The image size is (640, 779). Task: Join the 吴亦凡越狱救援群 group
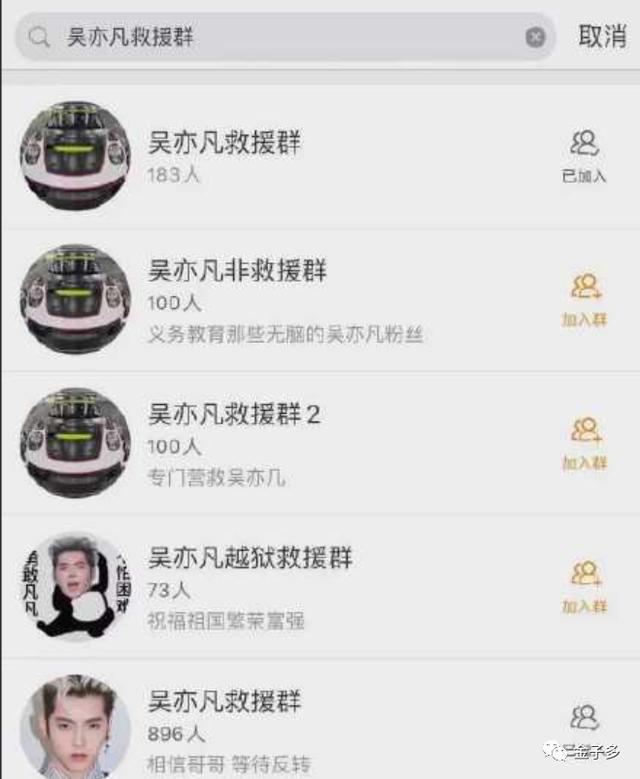click(x=585, y=585)
